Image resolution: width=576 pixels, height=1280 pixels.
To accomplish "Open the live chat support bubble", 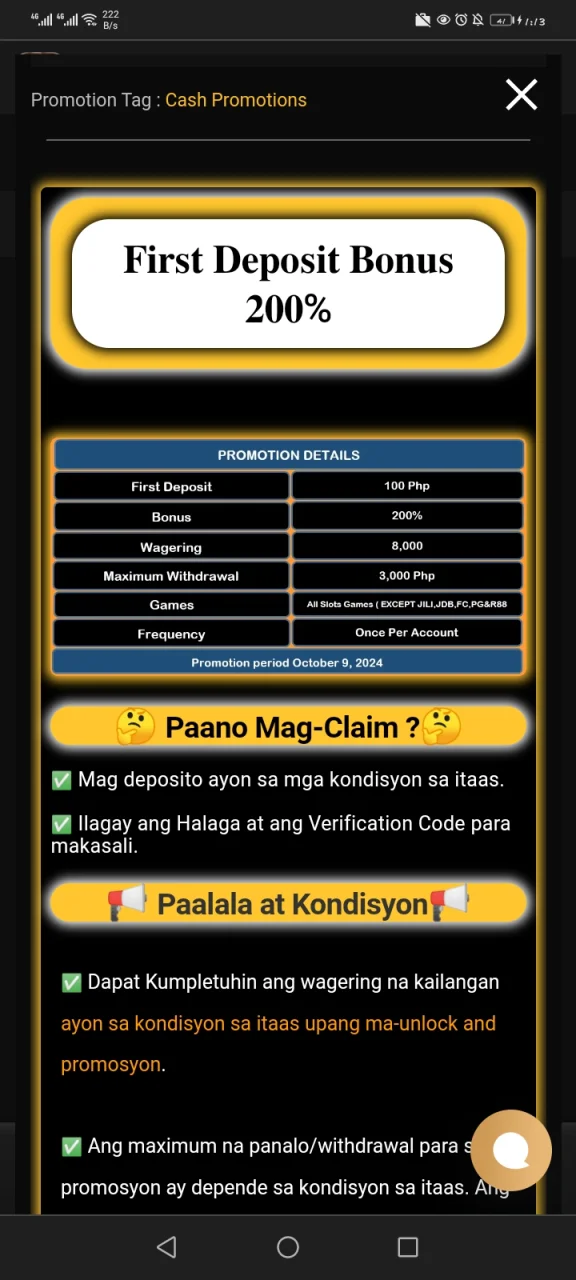I will (511, 1151).
